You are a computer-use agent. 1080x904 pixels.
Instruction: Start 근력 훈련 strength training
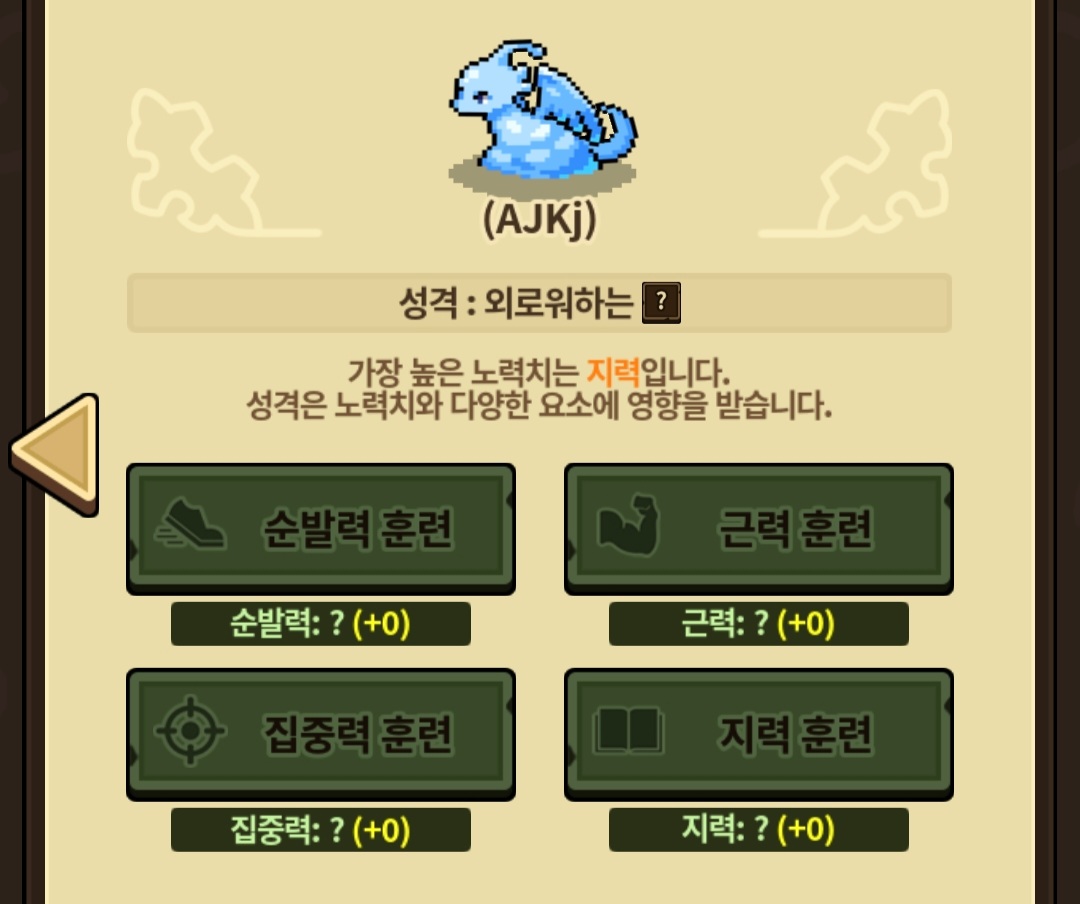(x=759, y=528)
